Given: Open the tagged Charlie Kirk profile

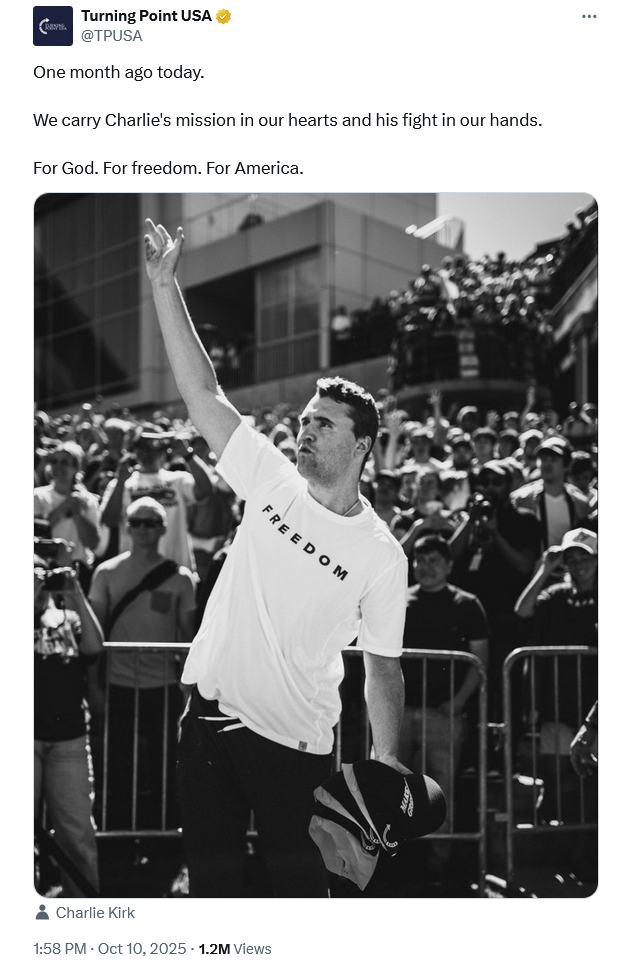Looking at the screenshot, I should (x=94, y=912).
